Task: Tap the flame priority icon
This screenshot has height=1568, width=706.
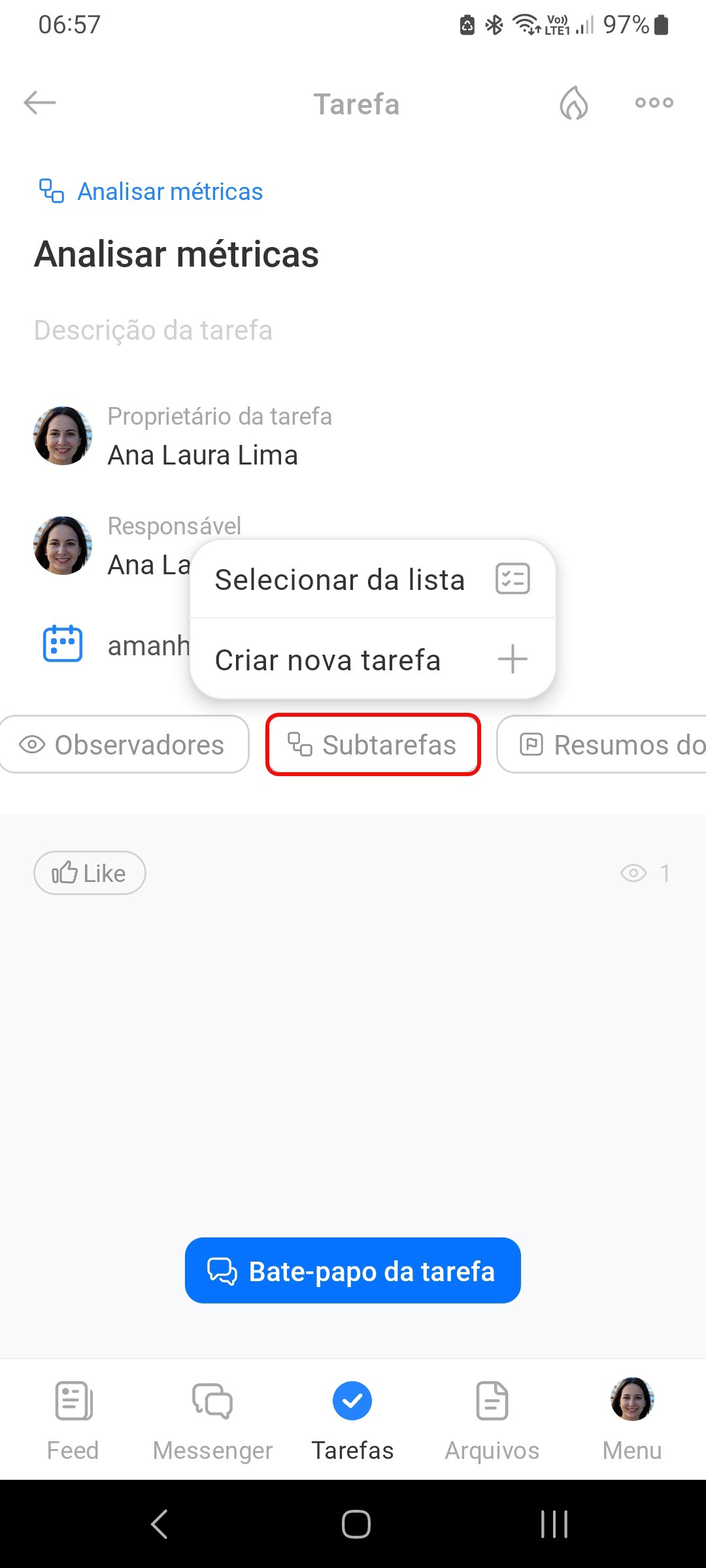Action: (573, 103)
